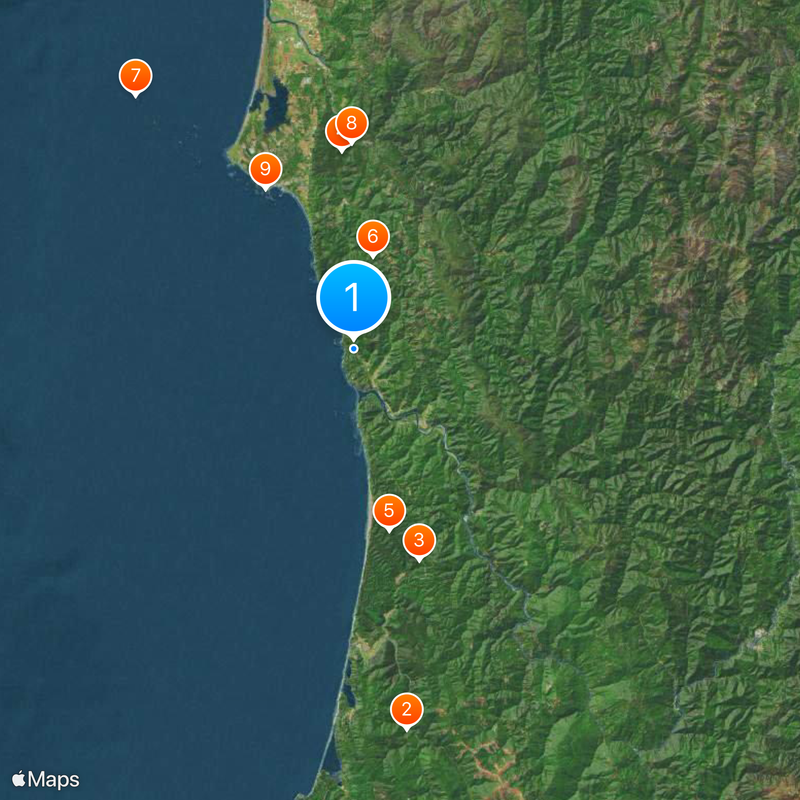Tap the orange pin numbered 6

tap(372, 237)
